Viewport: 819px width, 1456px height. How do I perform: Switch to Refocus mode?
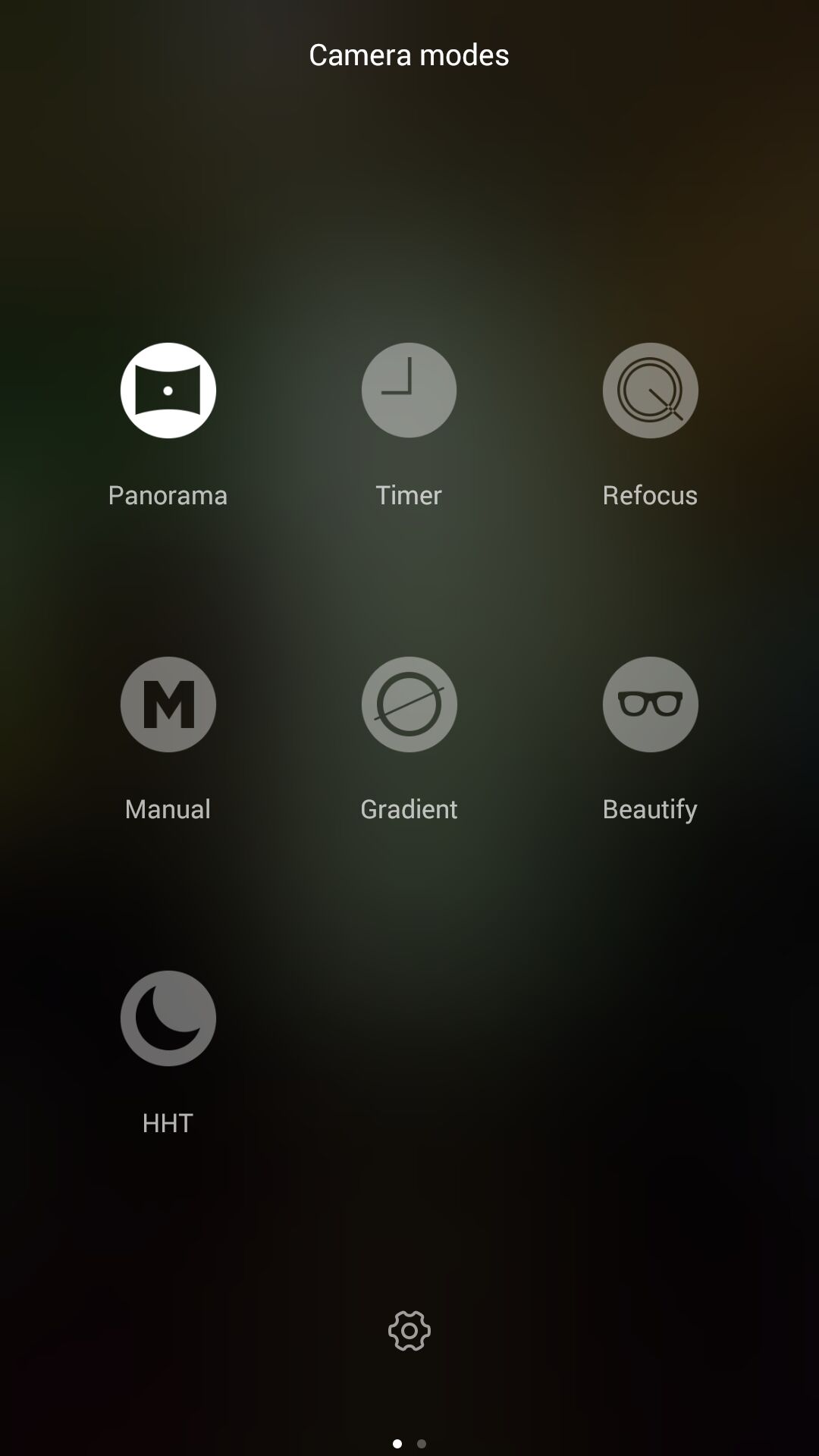[x=650, y=391]
